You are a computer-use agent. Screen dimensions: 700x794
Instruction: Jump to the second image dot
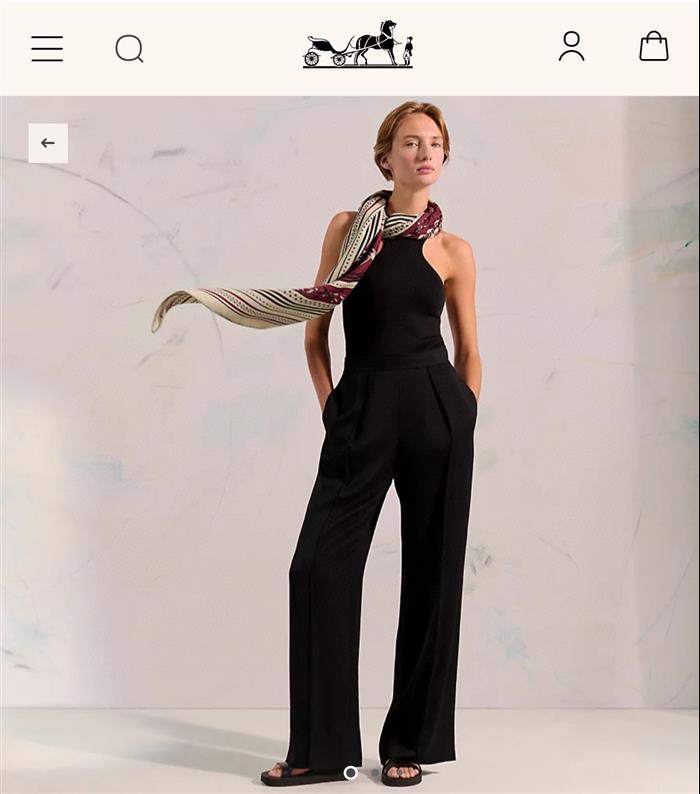coord(375,772)
